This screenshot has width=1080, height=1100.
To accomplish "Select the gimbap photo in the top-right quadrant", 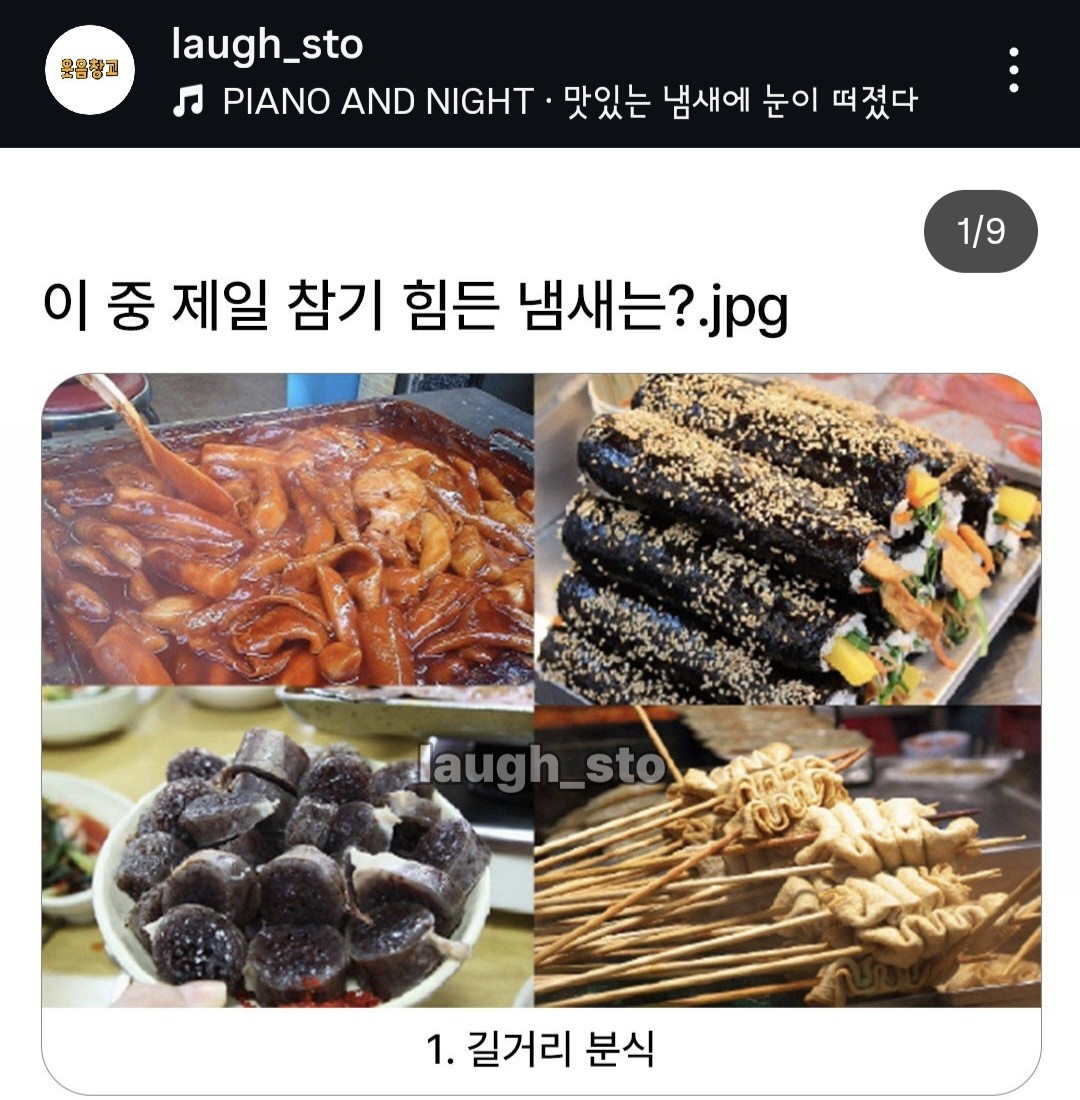I will click(790, 530).
